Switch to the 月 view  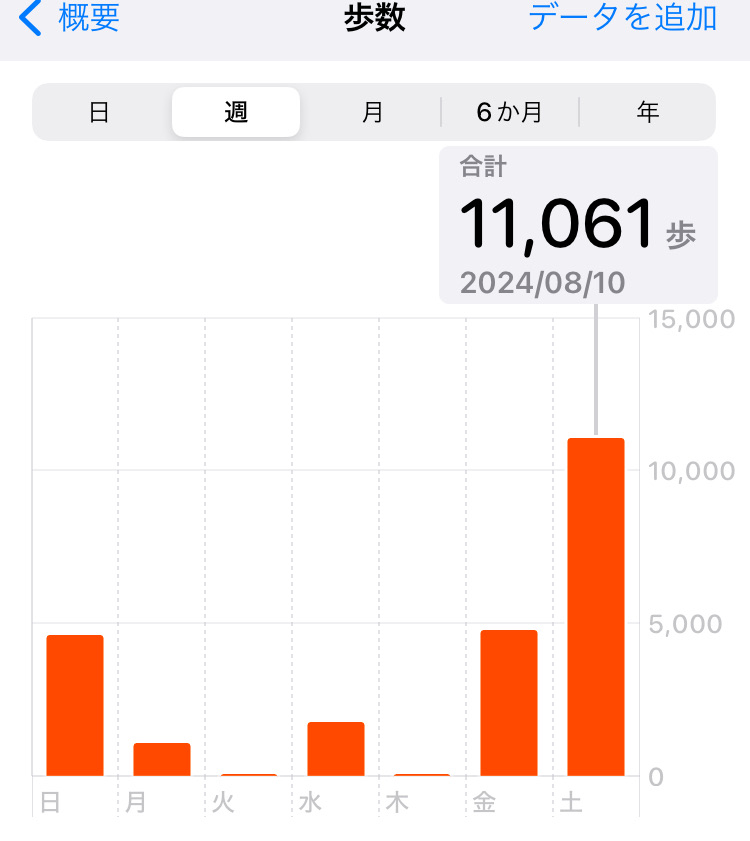point(372,112)
